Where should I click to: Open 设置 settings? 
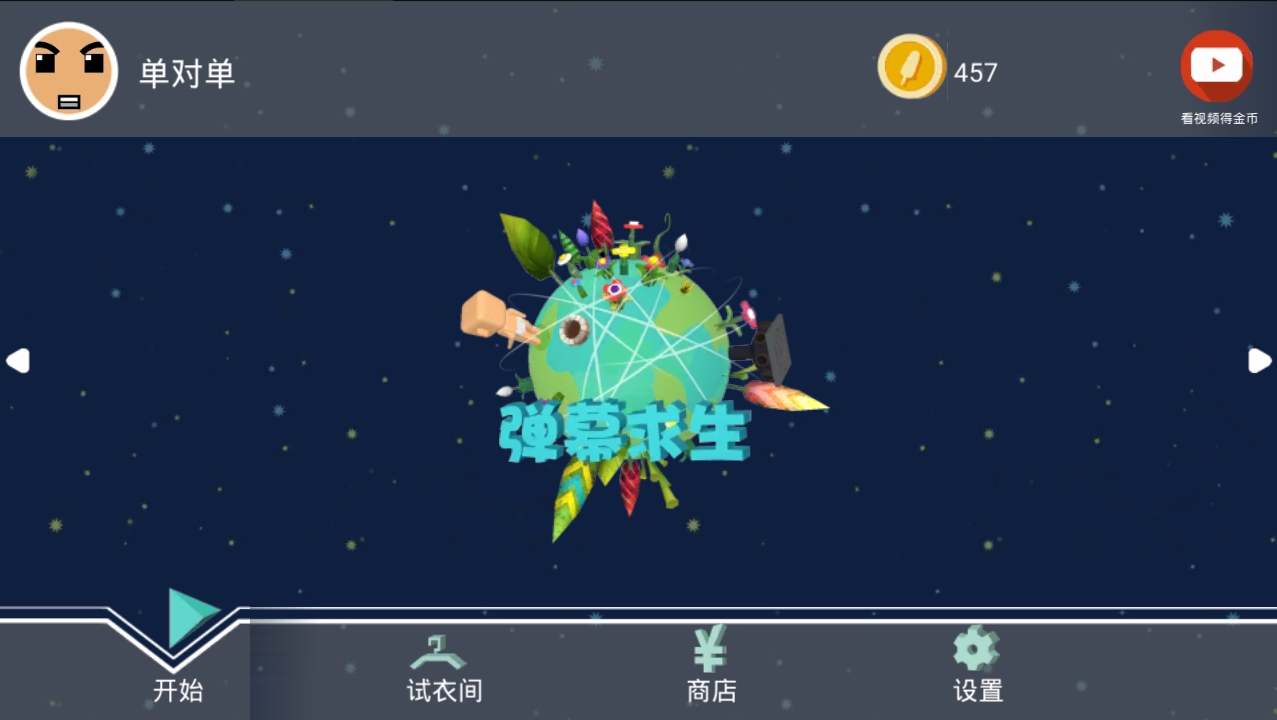tap(977, 666)
